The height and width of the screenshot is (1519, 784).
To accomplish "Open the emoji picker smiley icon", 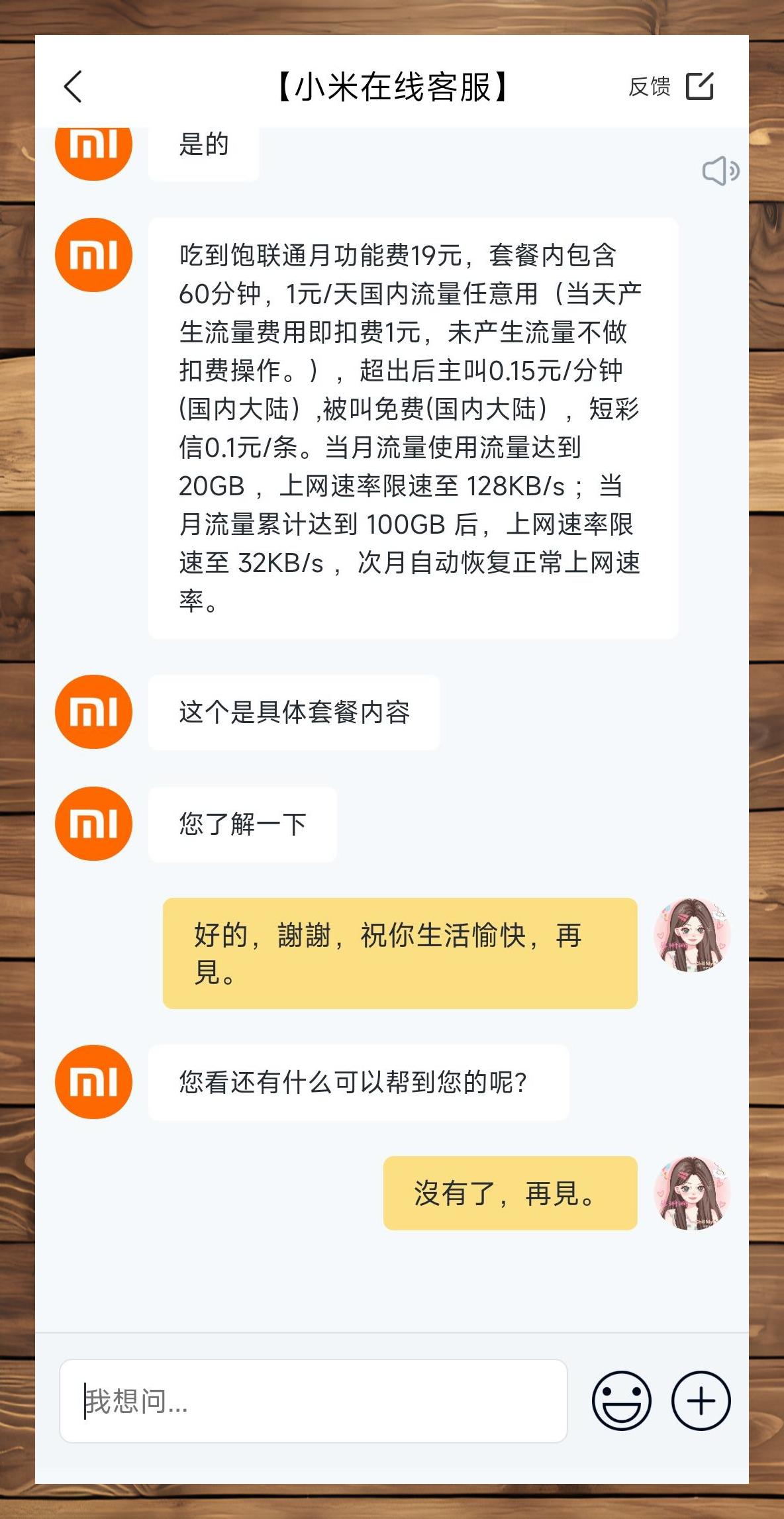I will (621, 1399).
